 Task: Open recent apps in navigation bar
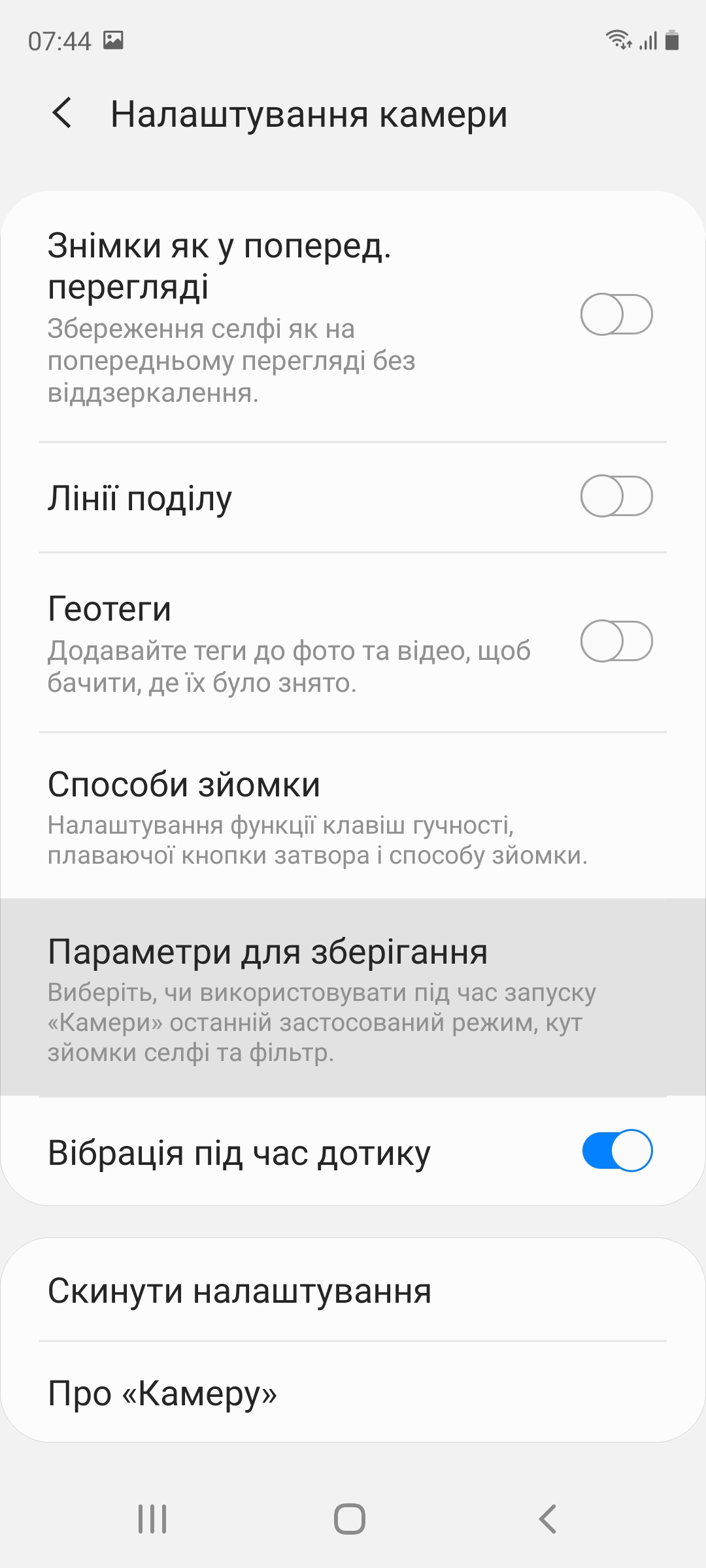pos(152,1519)
